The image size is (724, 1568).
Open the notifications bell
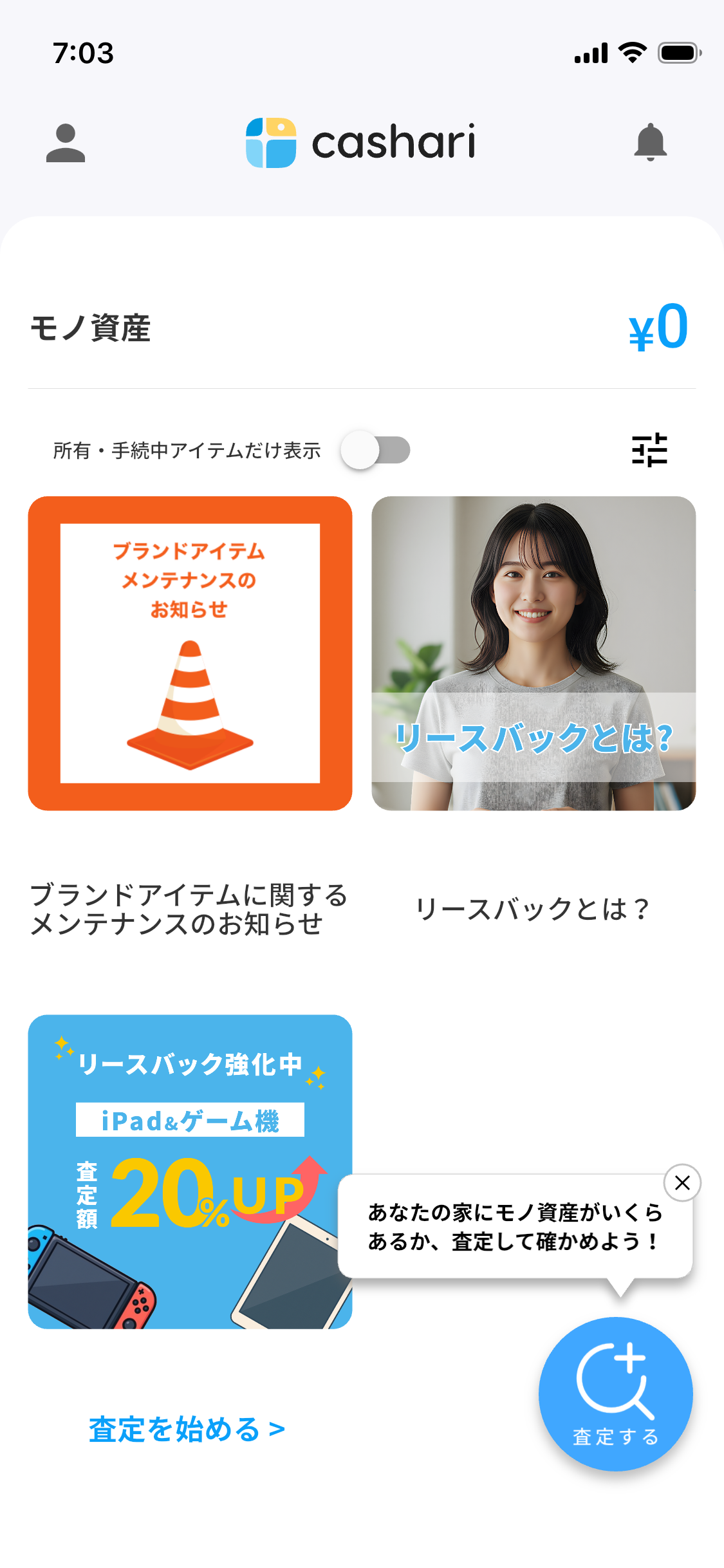650,142
